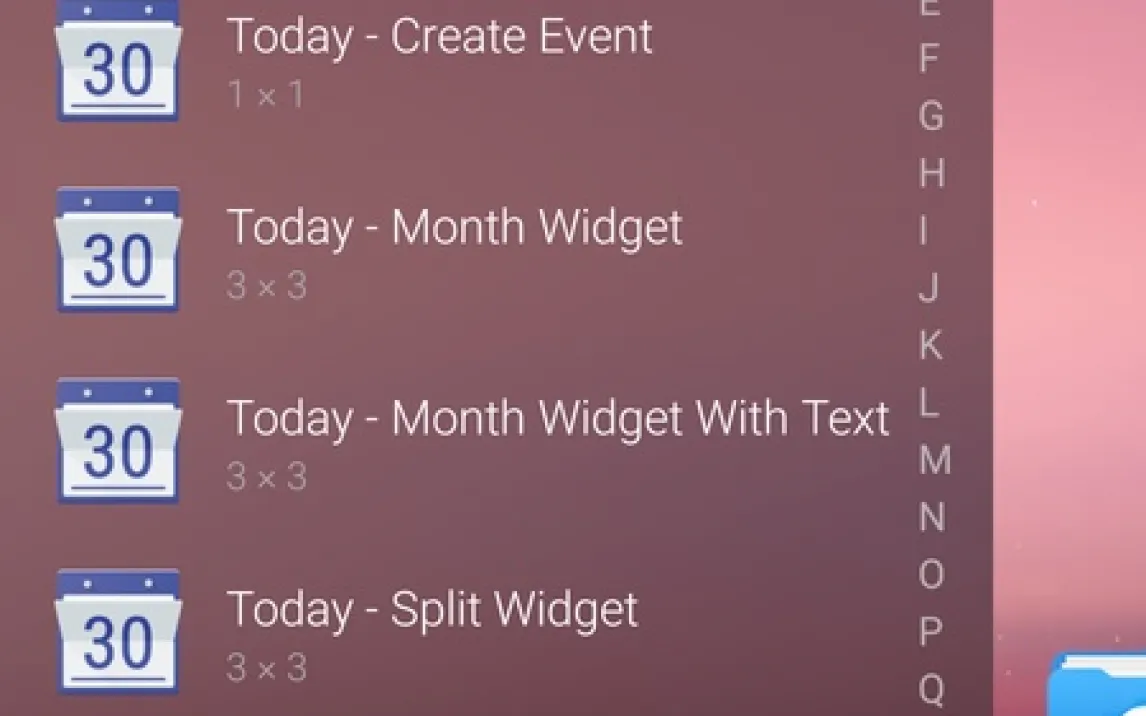This screenshot has height=716, width=1146.
Task: Jump to letter N in the index
Action: 931,518
